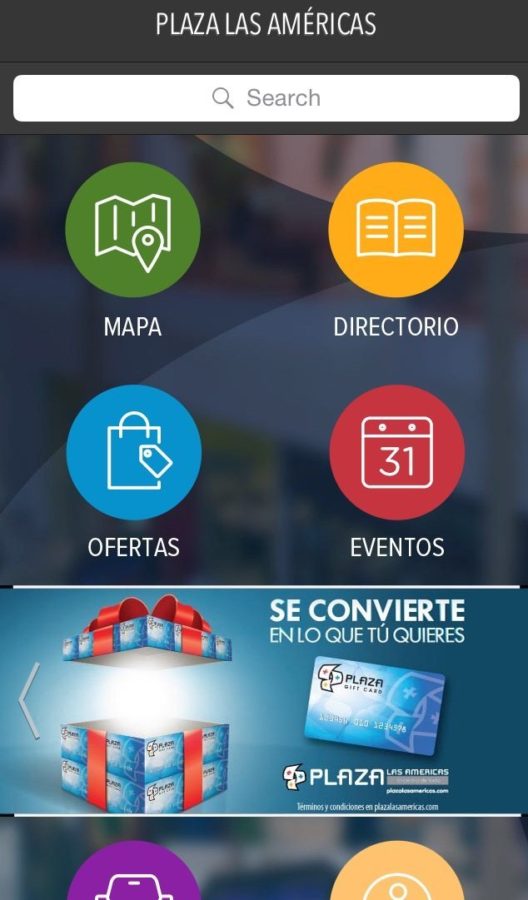The image size is (528, 900).
Task: View the Ofertas deals
Action: [134, 452]
